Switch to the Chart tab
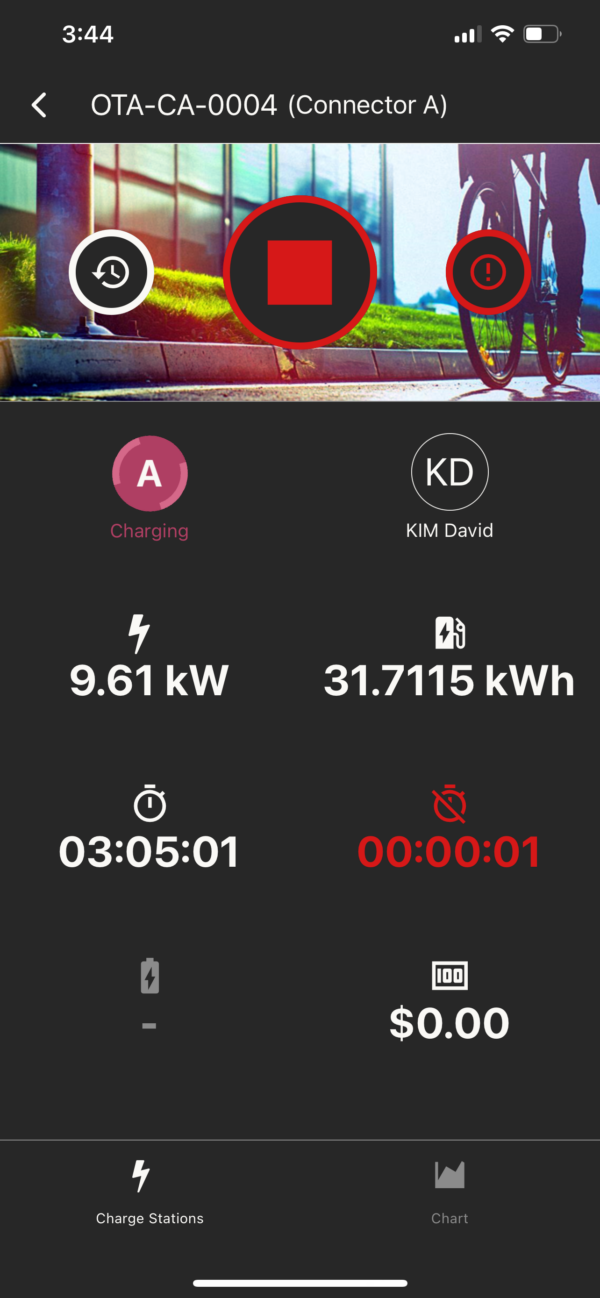This screenshot has width=600, height=1298. tap(450, 1192)
